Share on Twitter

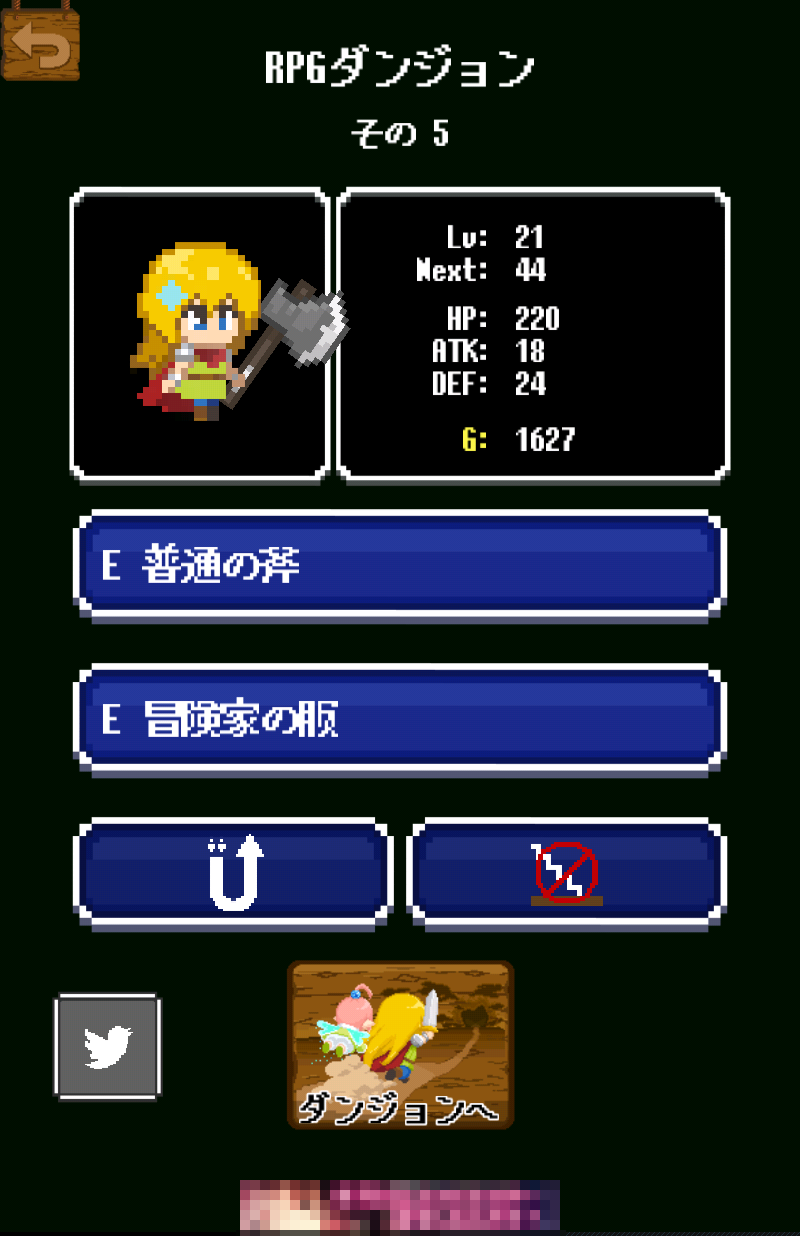tap(107, 1046)
